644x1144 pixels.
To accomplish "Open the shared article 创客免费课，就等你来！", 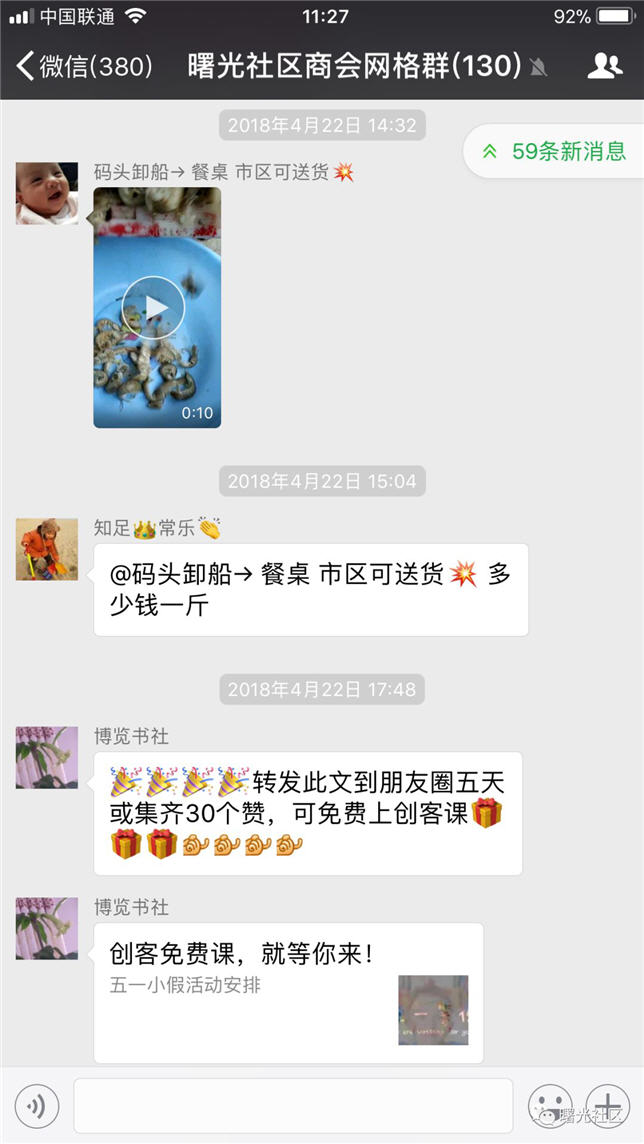I will 288,991.
